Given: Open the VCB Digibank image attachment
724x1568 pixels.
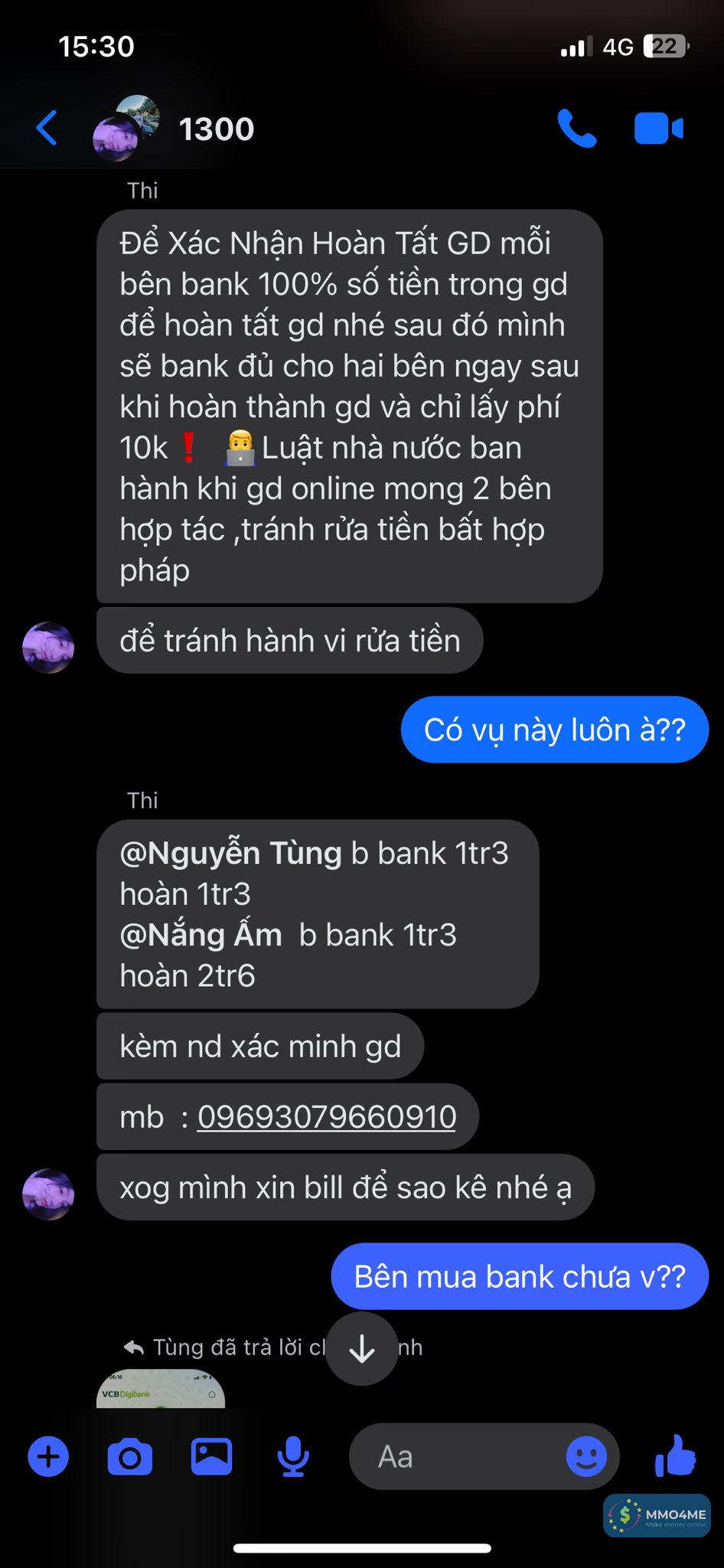Looking at the screenshot, I should (161, 1390).
